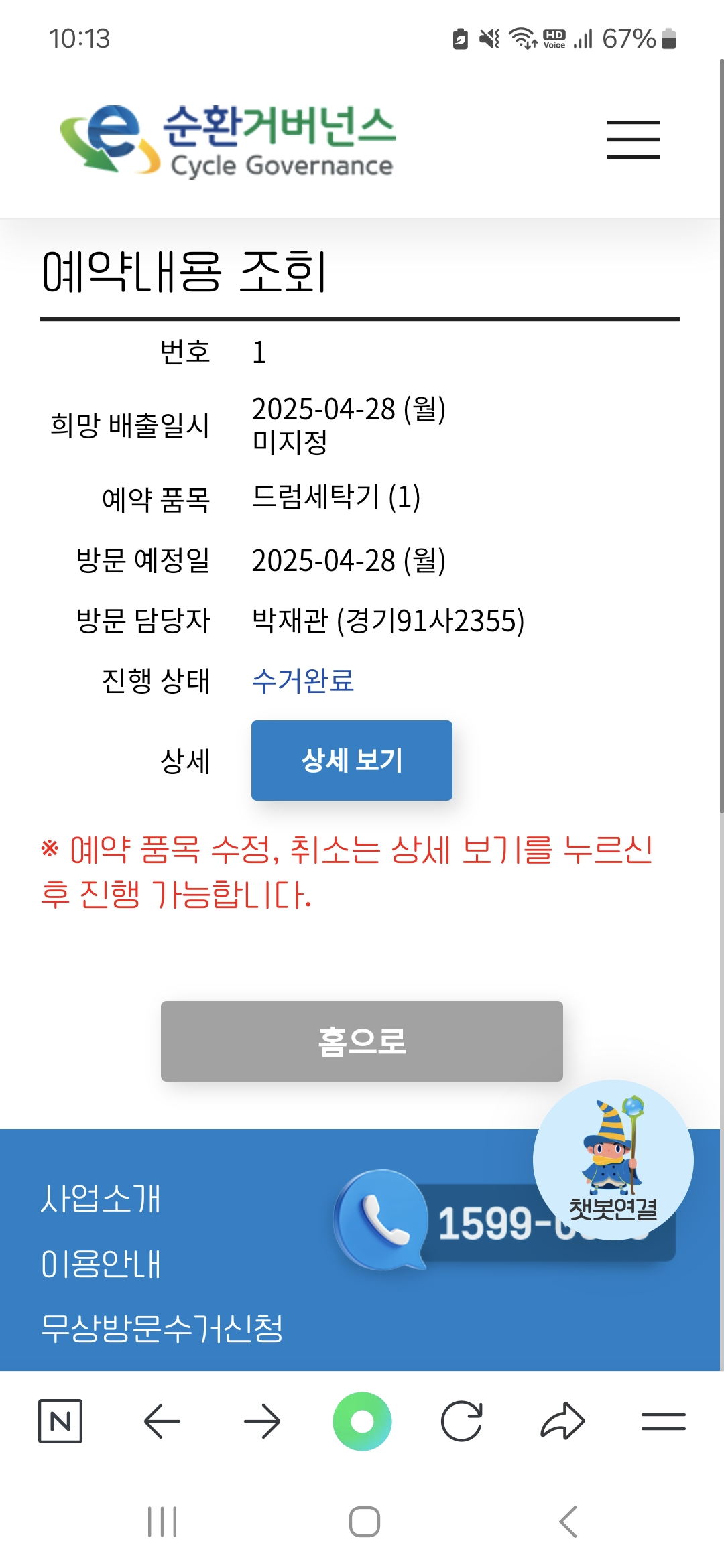The width and height of the screenshot is (724, 1568).
Task: Open the 이용안내 footer link
Action: [x=101, y=1264]
